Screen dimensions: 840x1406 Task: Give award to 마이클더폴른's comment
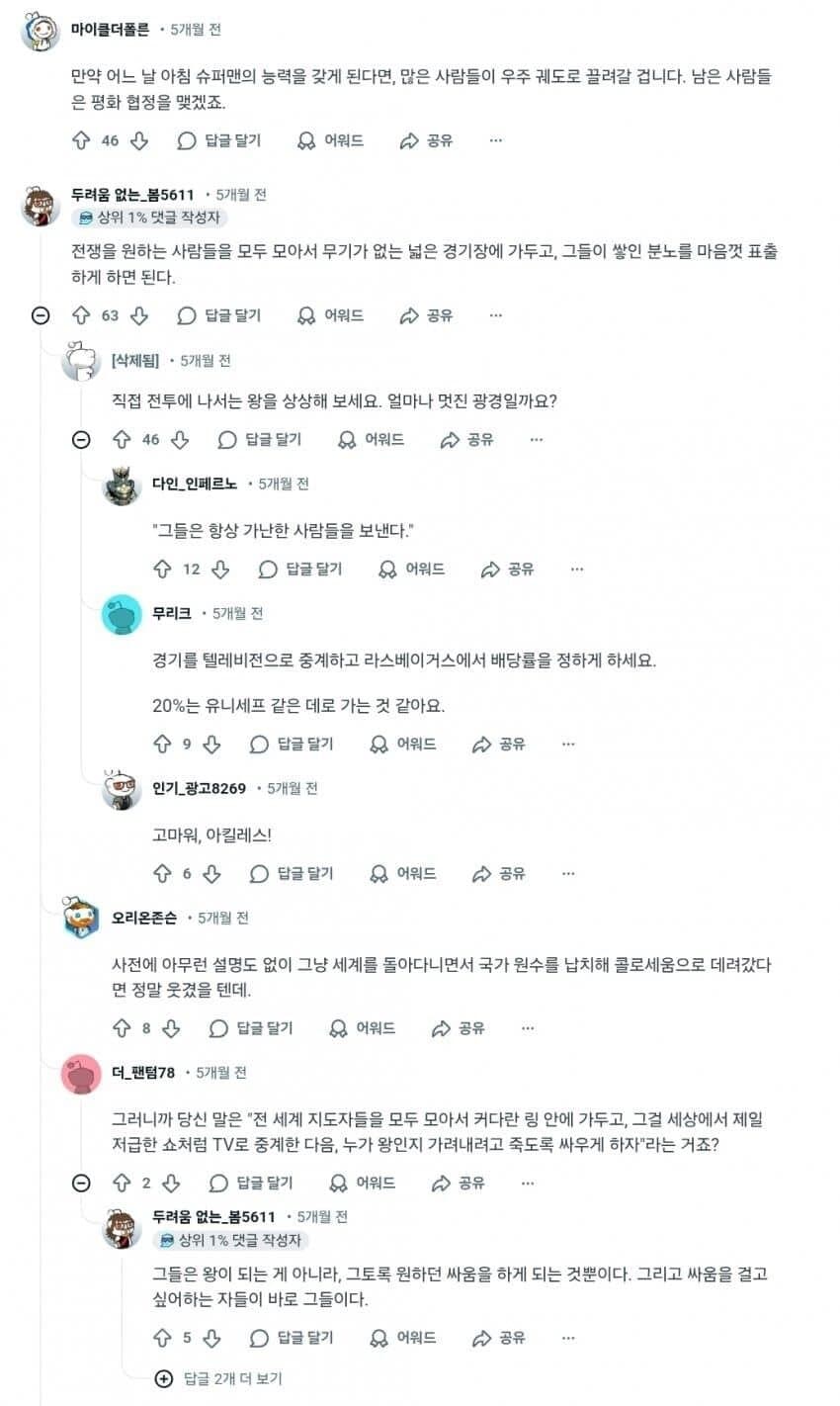331,141
